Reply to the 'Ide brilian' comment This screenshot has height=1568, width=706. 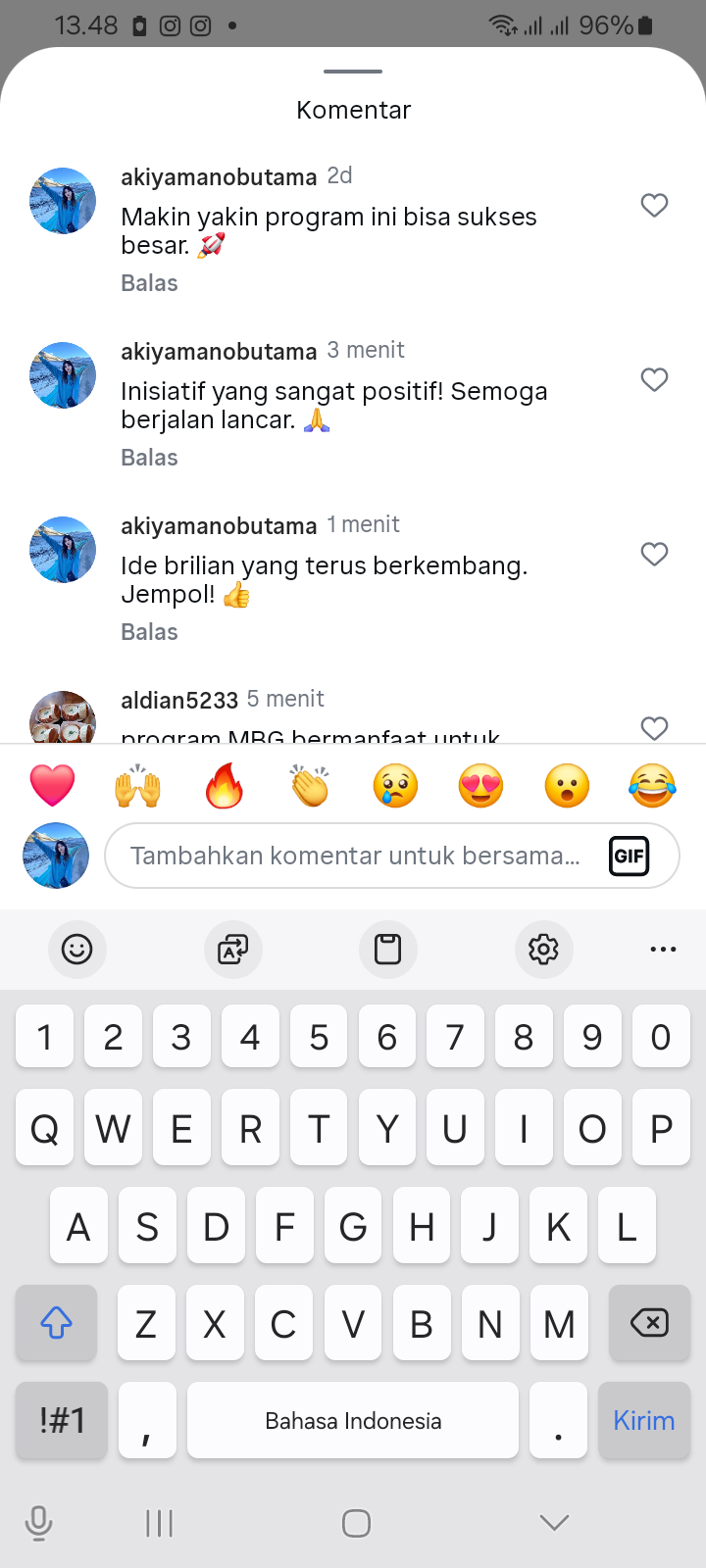click(x=149, y=632)
